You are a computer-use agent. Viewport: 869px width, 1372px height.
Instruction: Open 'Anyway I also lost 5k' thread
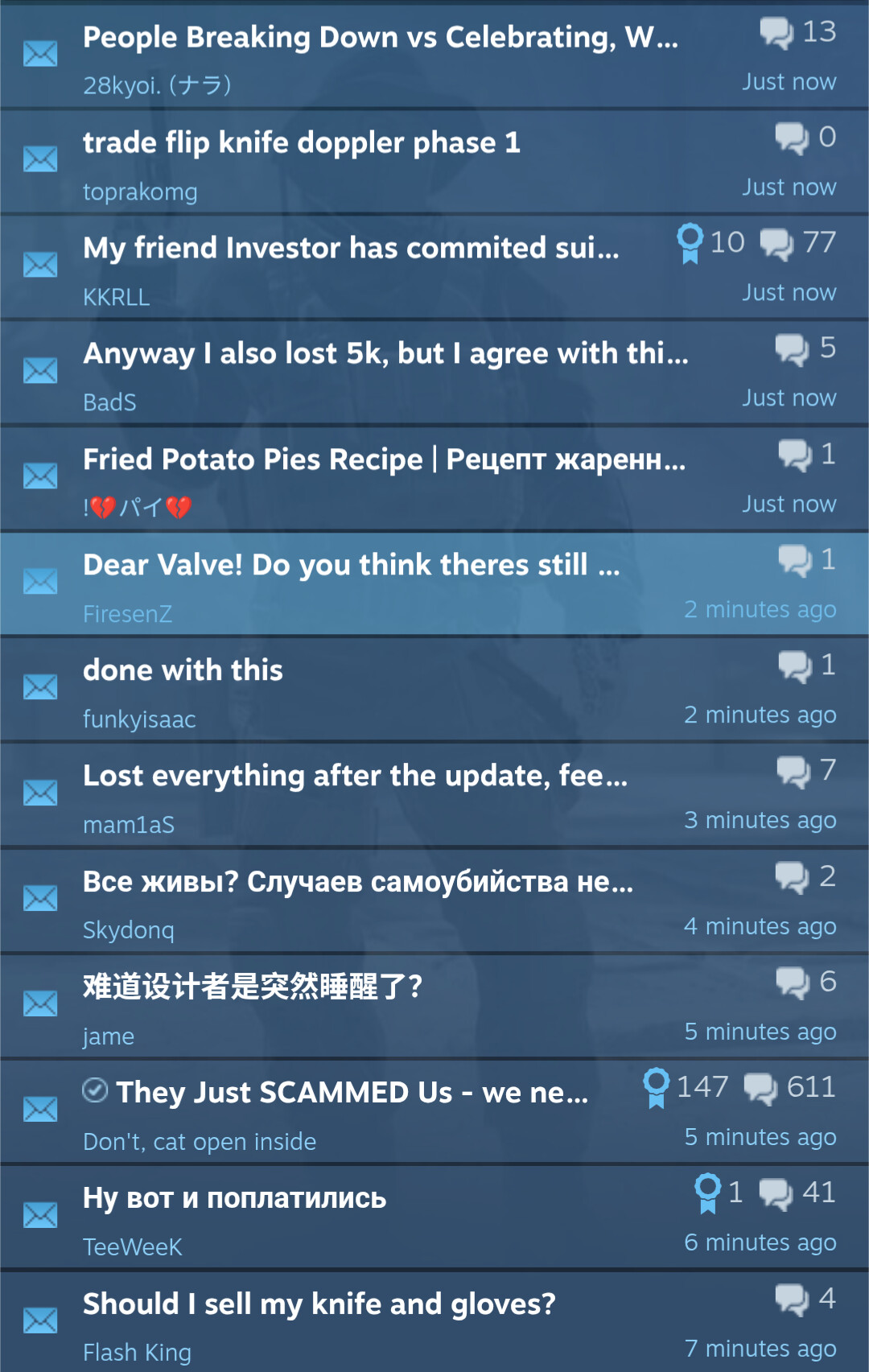click(x=385, y=354)
